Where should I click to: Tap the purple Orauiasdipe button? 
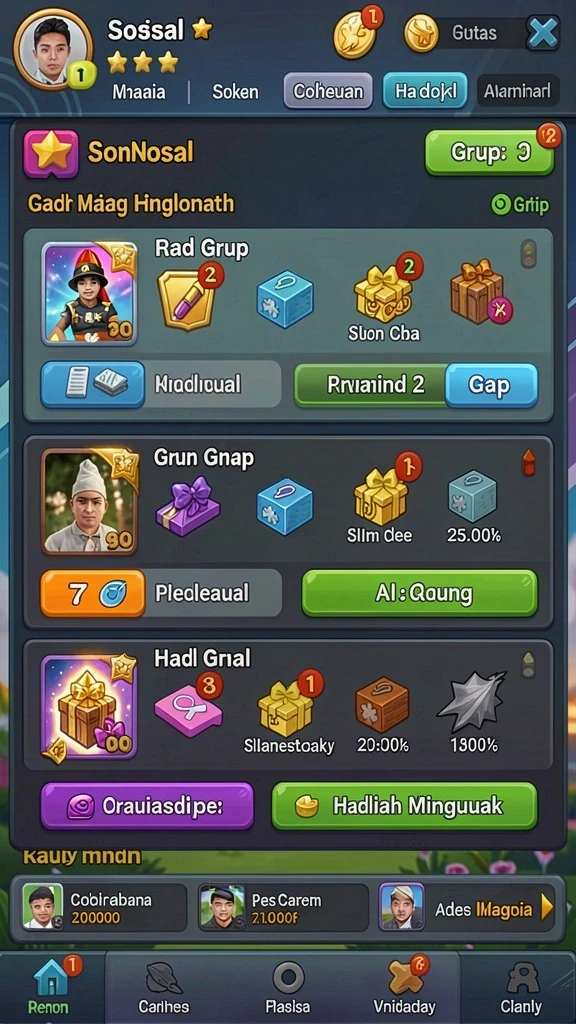click(x=147, y=806)
